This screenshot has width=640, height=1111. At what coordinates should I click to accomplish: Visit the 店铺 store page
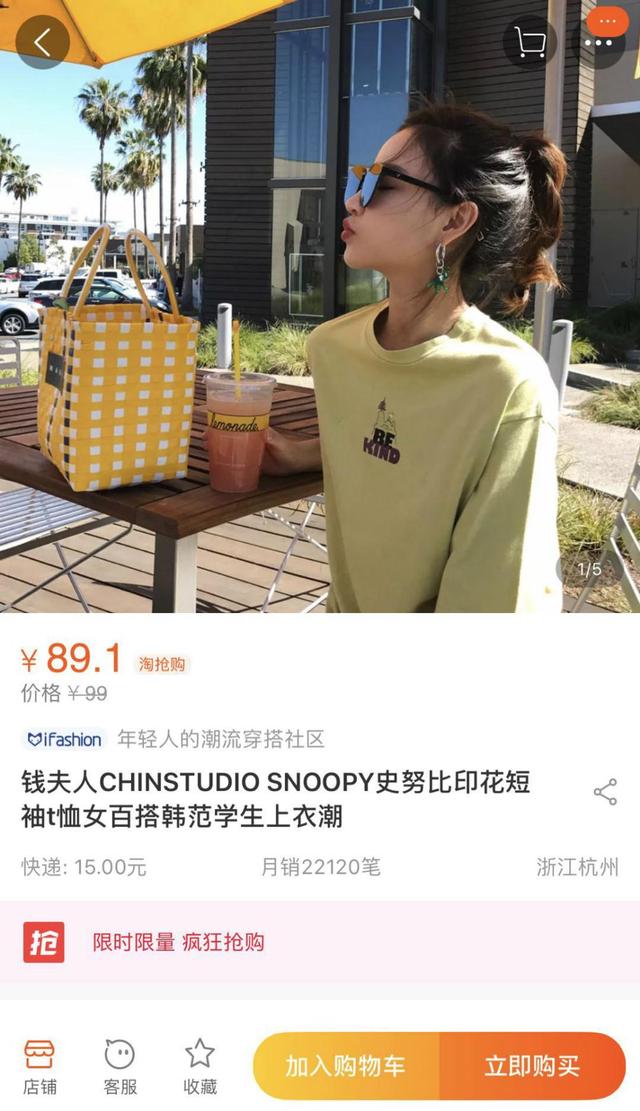(x=40, y=1066)
